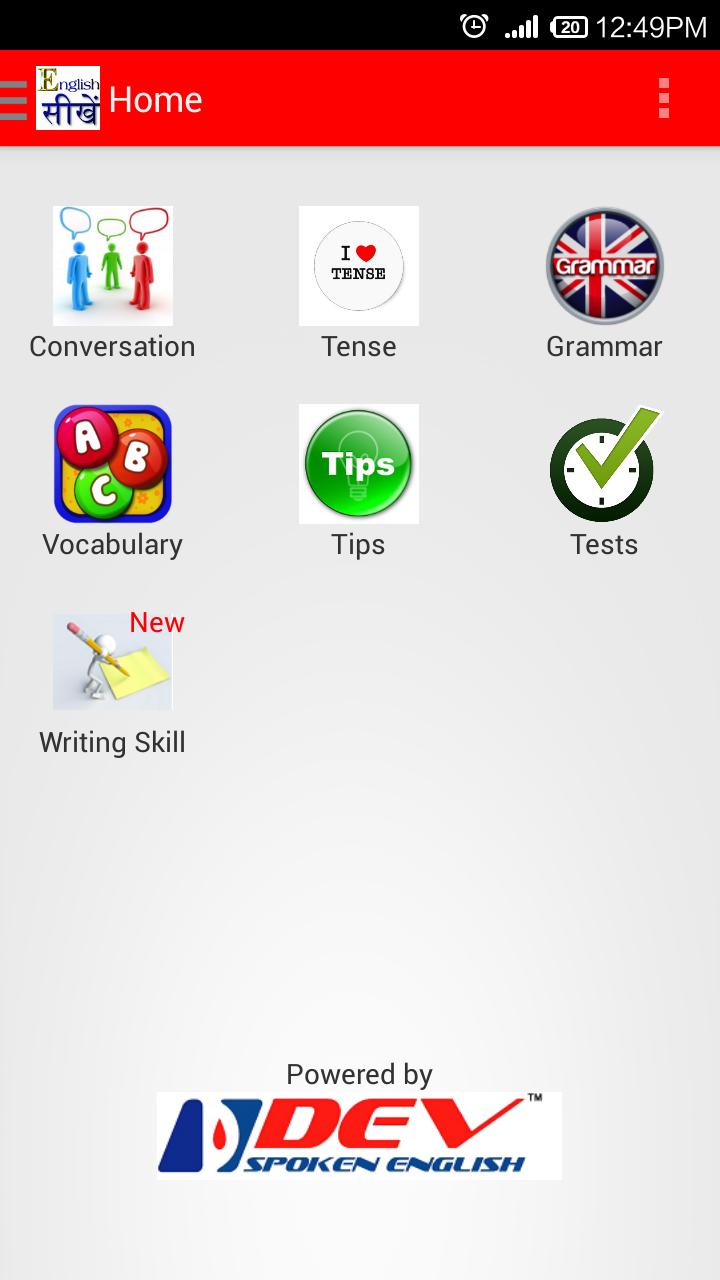Tap the Conversation text label

pos(112,346)
